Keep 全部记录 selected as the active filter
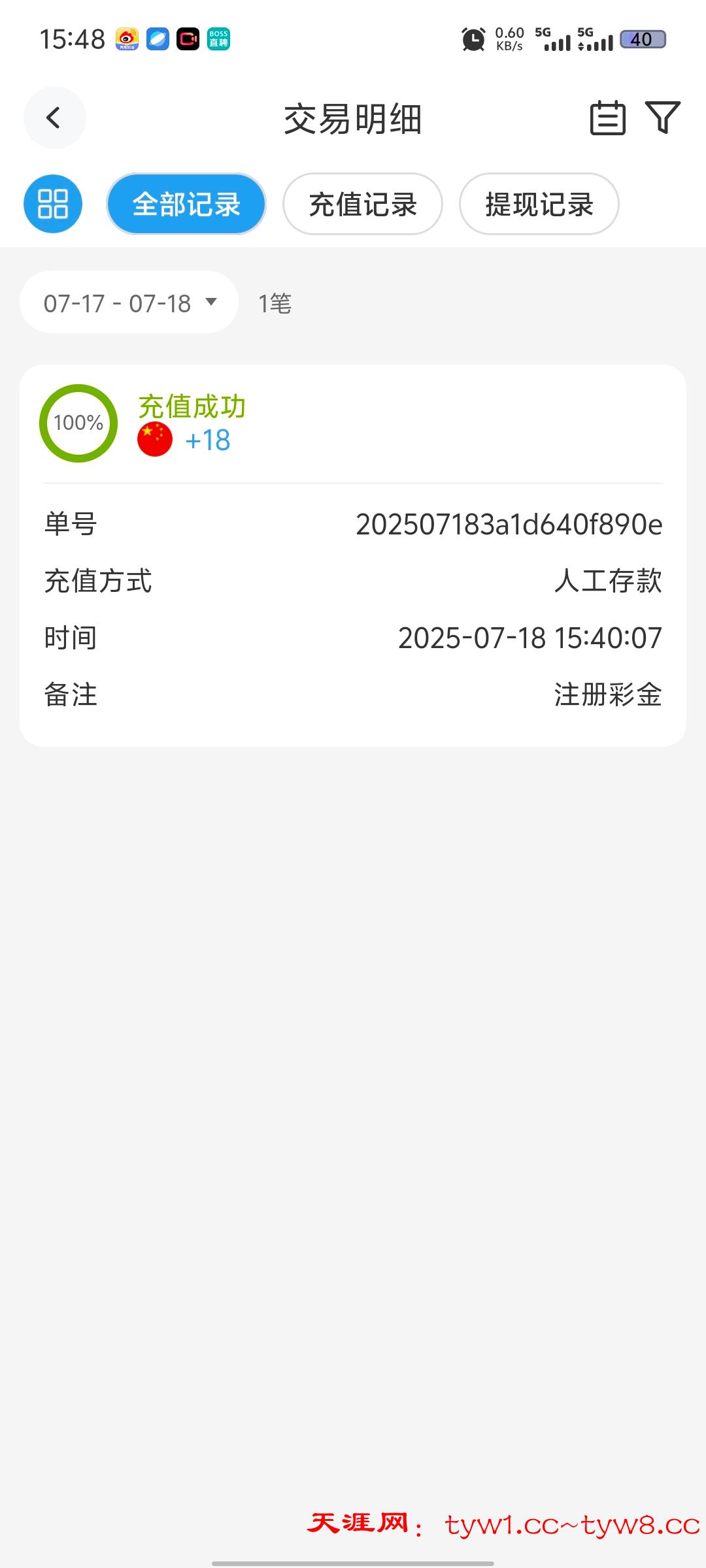 pyautogui.click(x=186, y=203)
